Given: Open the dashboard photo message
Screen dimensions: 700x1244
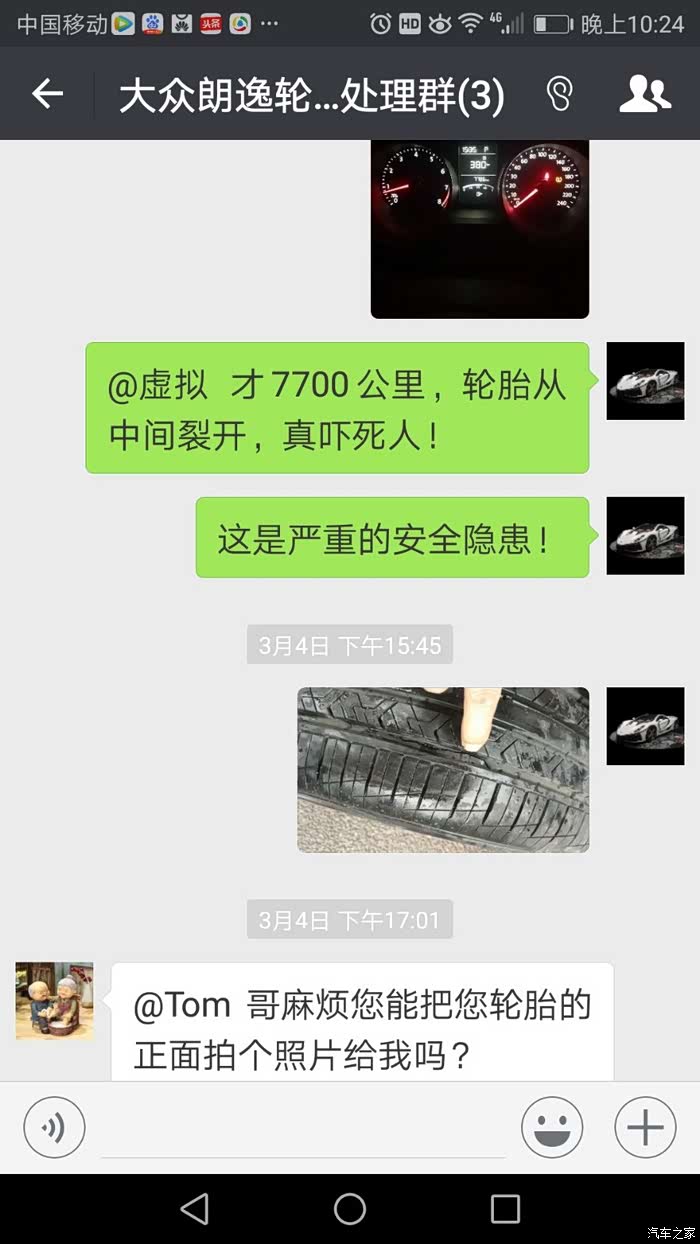Looking at the screenshot, I should 479,228.
